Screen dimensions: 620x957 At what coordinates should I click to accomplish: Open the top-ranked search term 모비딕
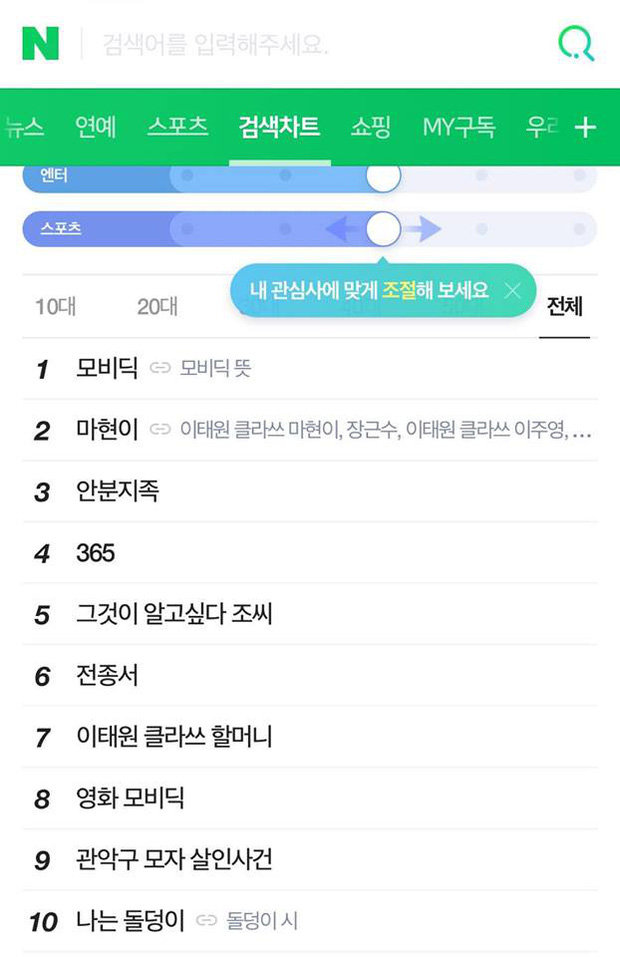pyautogui.click(x=107, y=369)
